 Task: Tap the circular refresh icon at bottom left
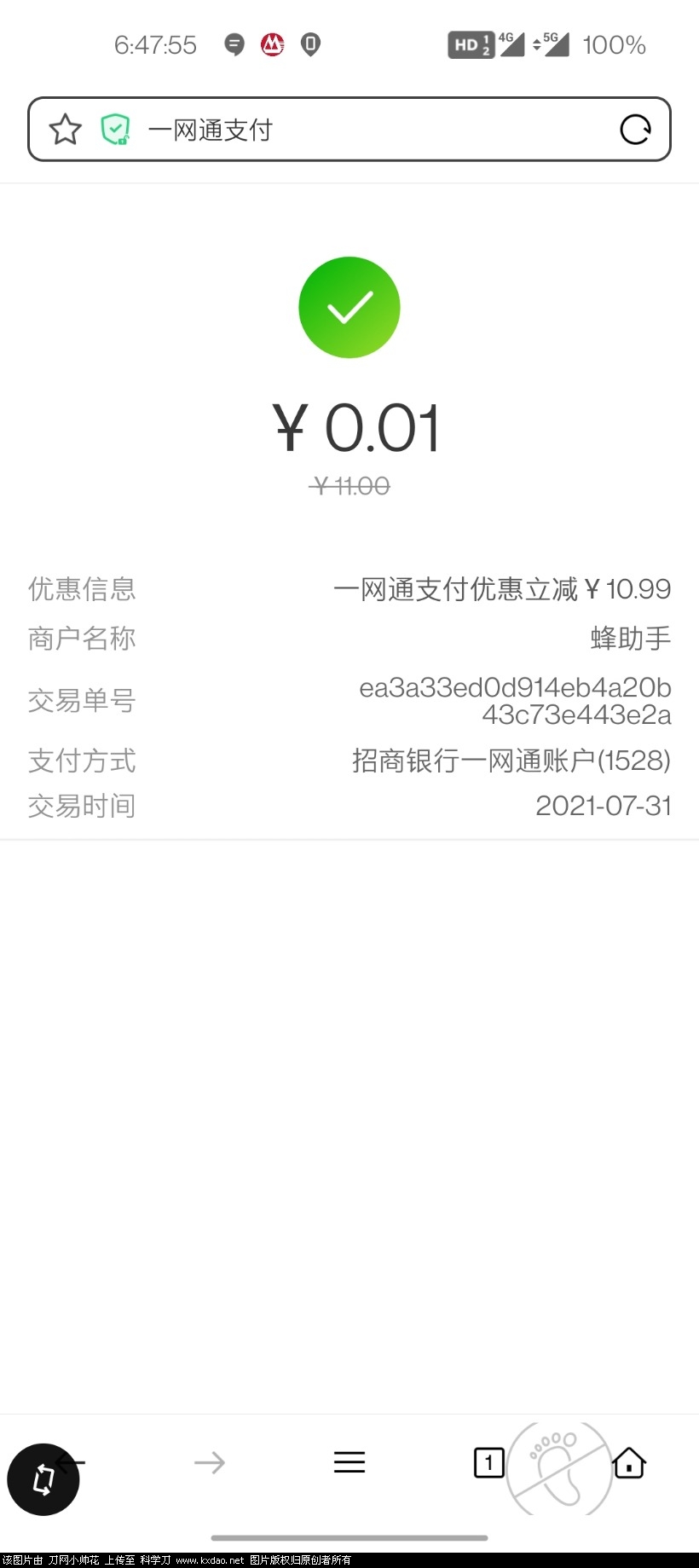tap(43, 1479)
